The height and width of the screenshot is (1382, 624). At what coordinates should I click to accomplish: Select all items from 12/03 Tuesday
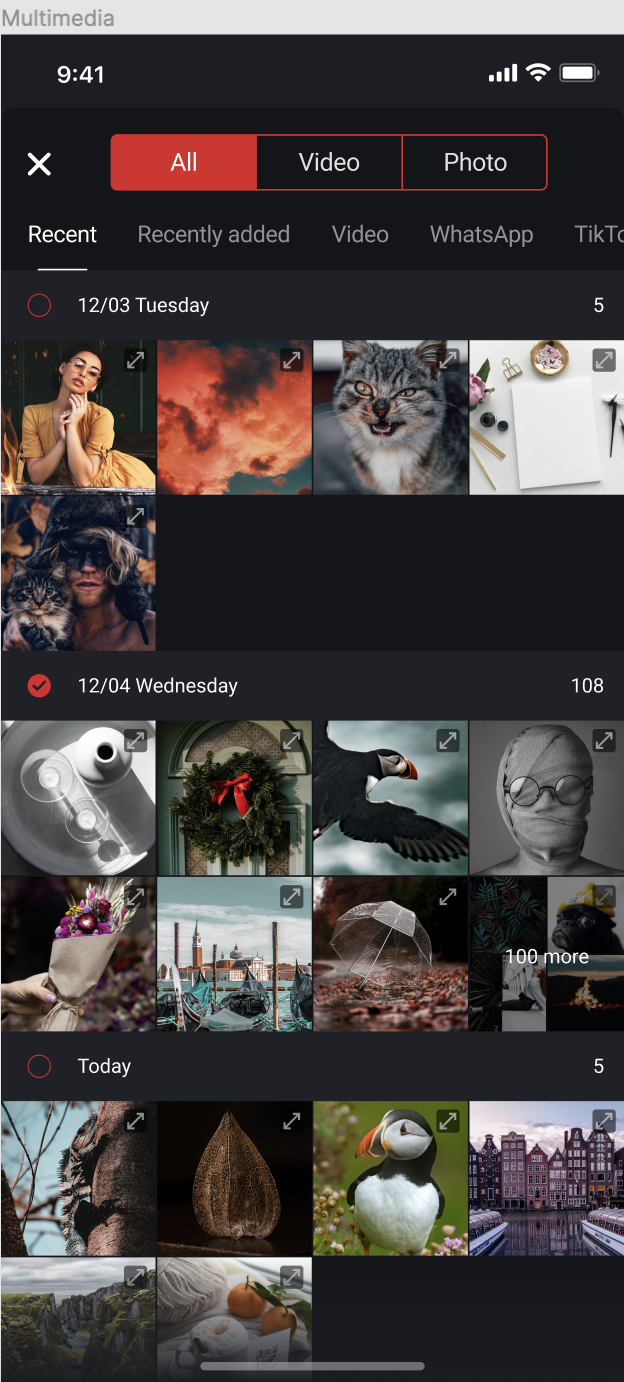pos(39,305)
